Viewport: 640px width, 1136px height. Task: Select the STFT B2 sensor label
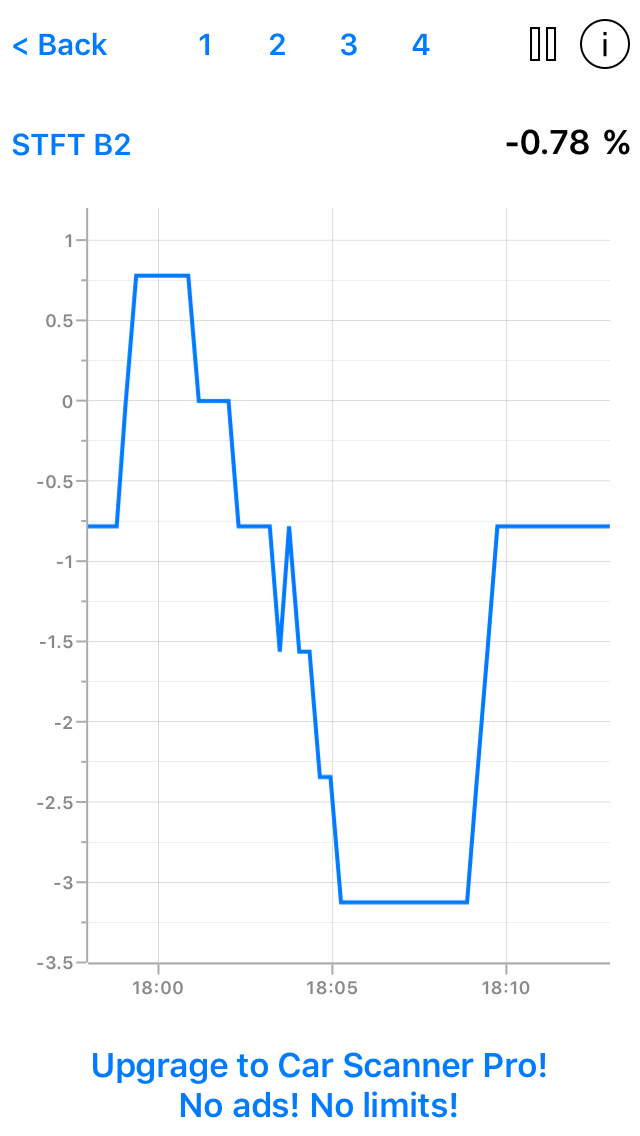coord(71,145)
